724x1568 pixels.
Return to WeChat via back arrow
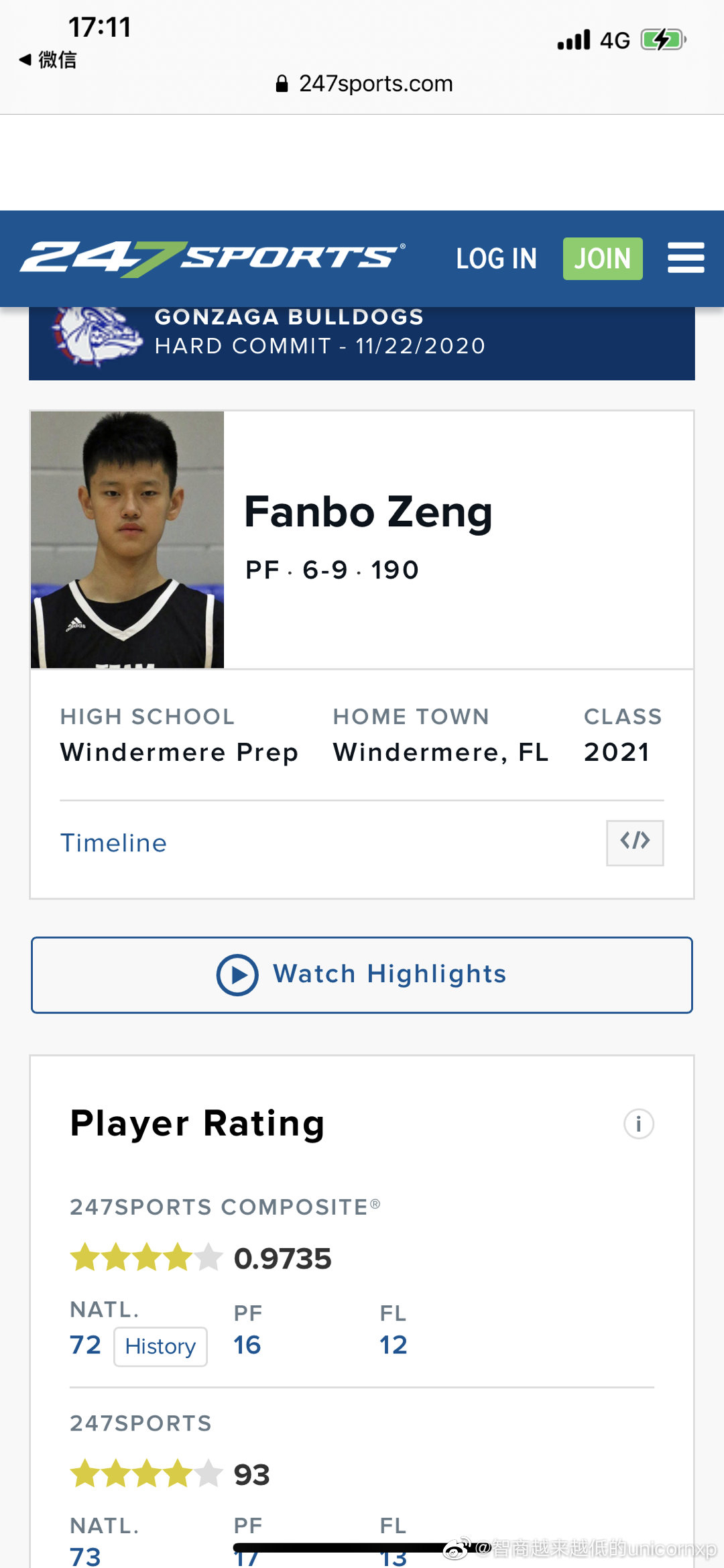click(47, 60)
